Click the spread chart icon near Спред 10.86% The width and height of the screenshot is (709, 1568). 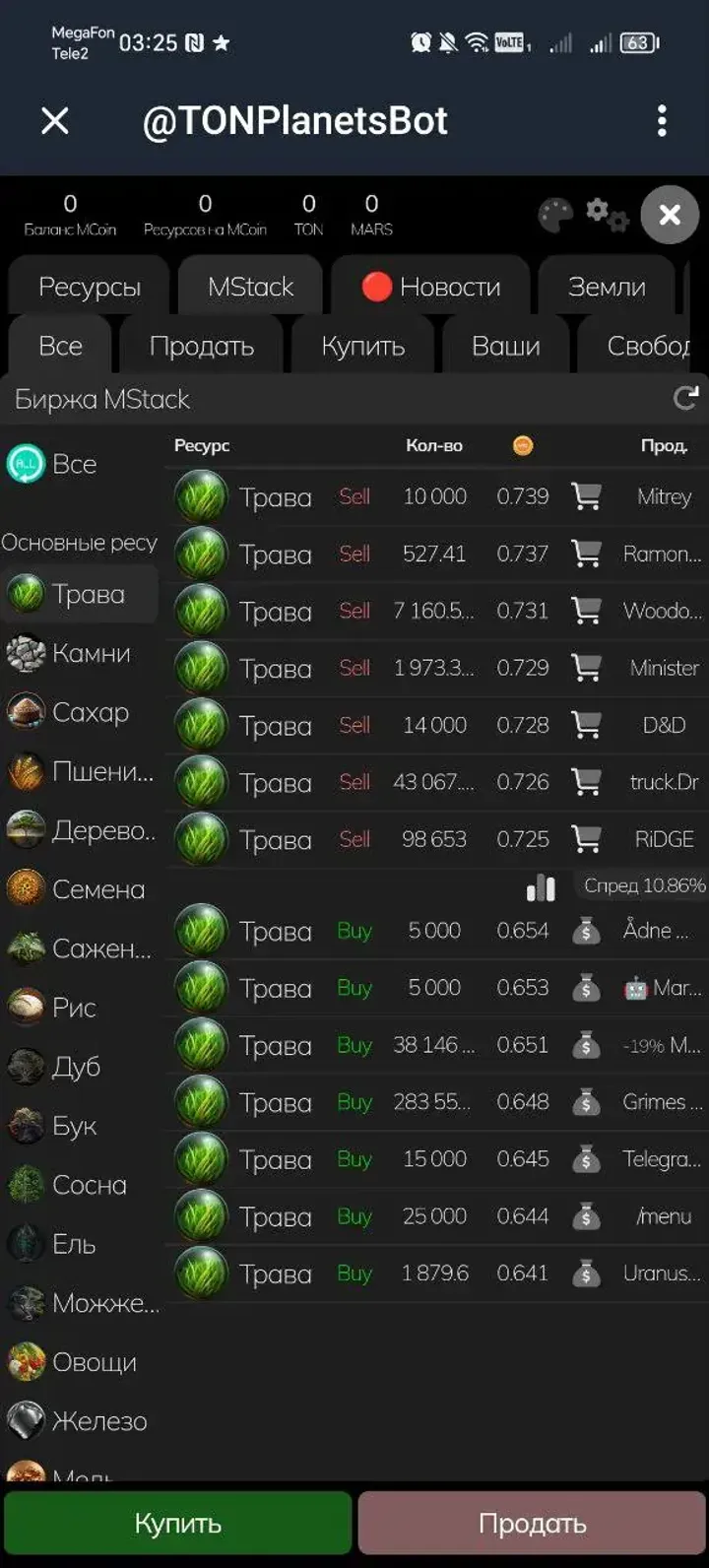(543, 887)
